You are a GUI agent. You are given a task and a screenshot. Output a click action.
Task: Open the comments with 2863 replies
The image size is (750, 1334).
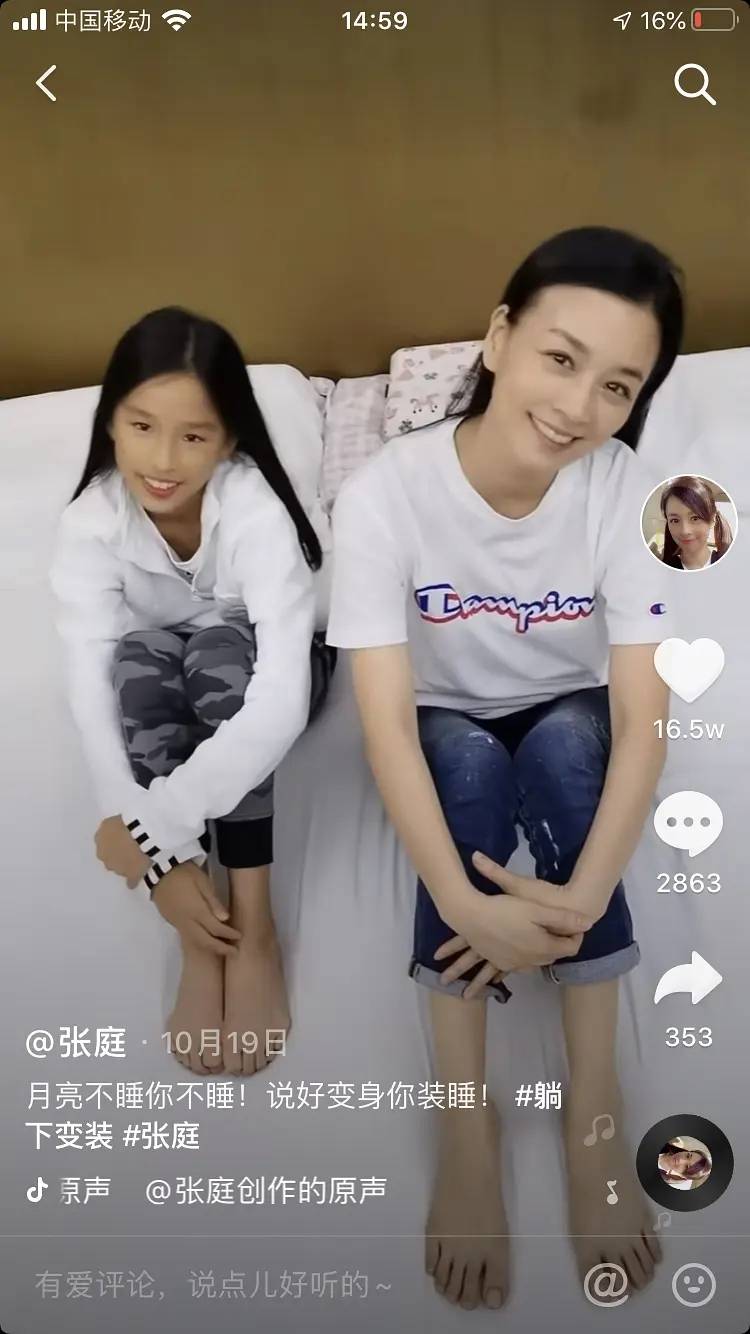[689, 825]
